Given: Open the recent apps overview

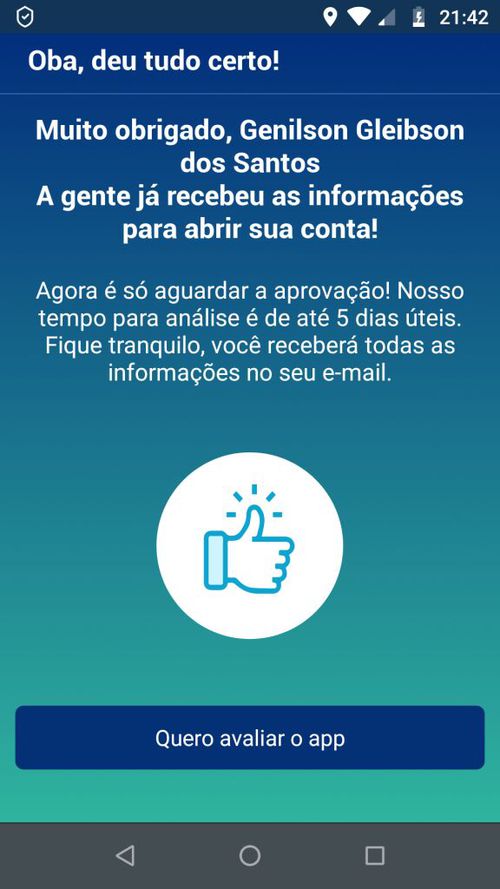Looking at the screenshot, I should click(x=375, y=856).
